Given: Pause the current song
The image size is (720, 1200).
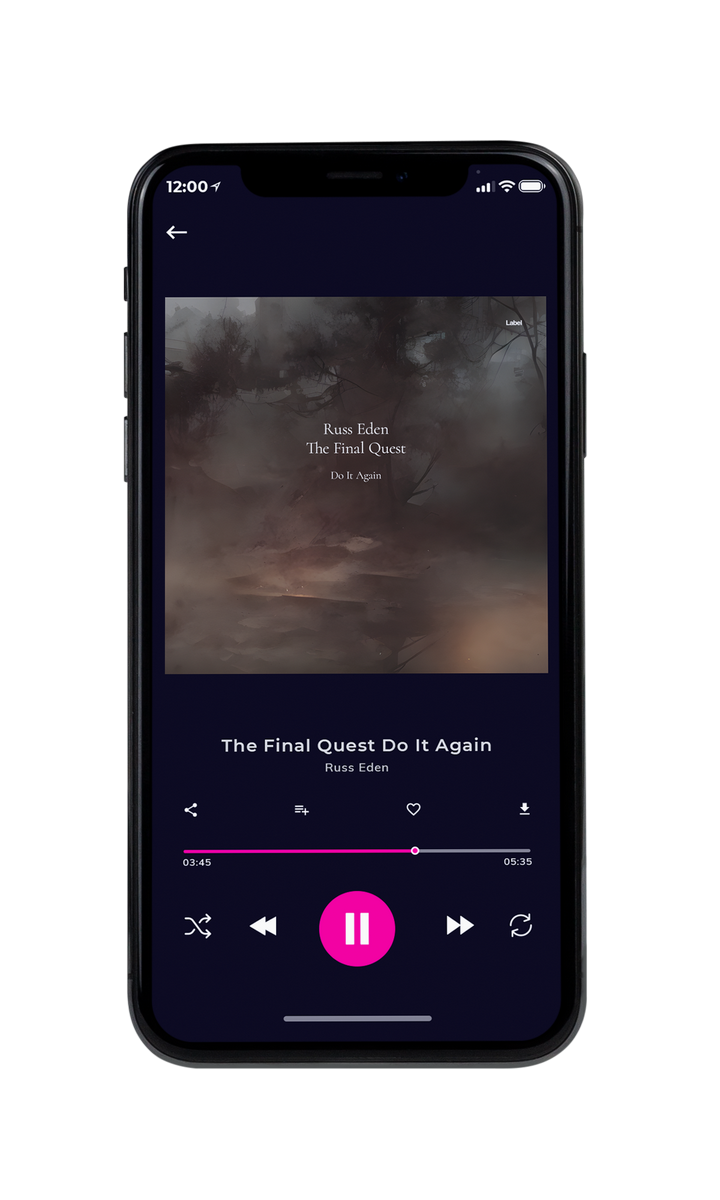Looking at the screenshot, I should pos(357,928).
